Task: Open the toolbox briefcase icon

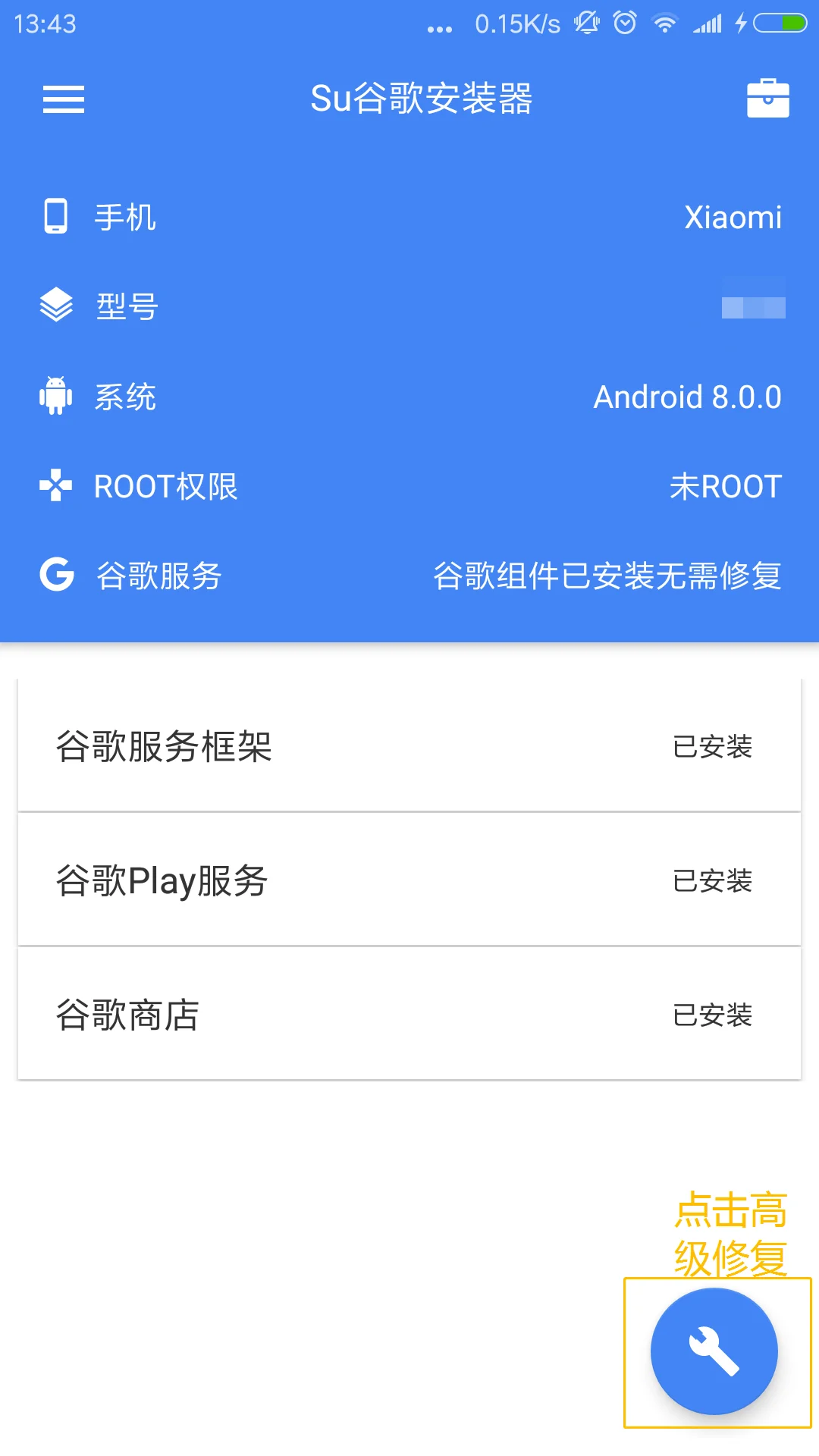Action: point(768,99)
